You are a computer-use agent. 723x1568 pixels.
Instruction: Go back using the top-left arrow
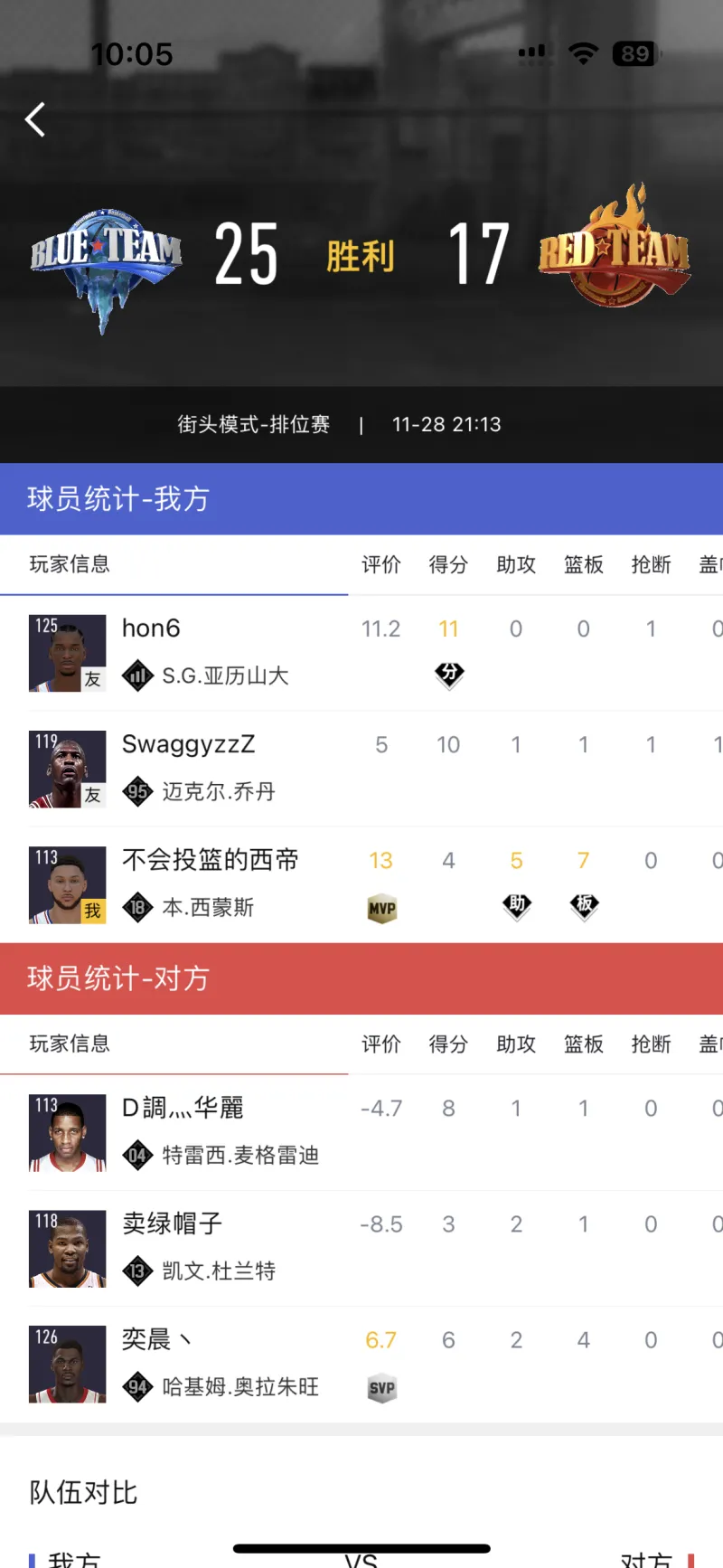coord(35,119)
